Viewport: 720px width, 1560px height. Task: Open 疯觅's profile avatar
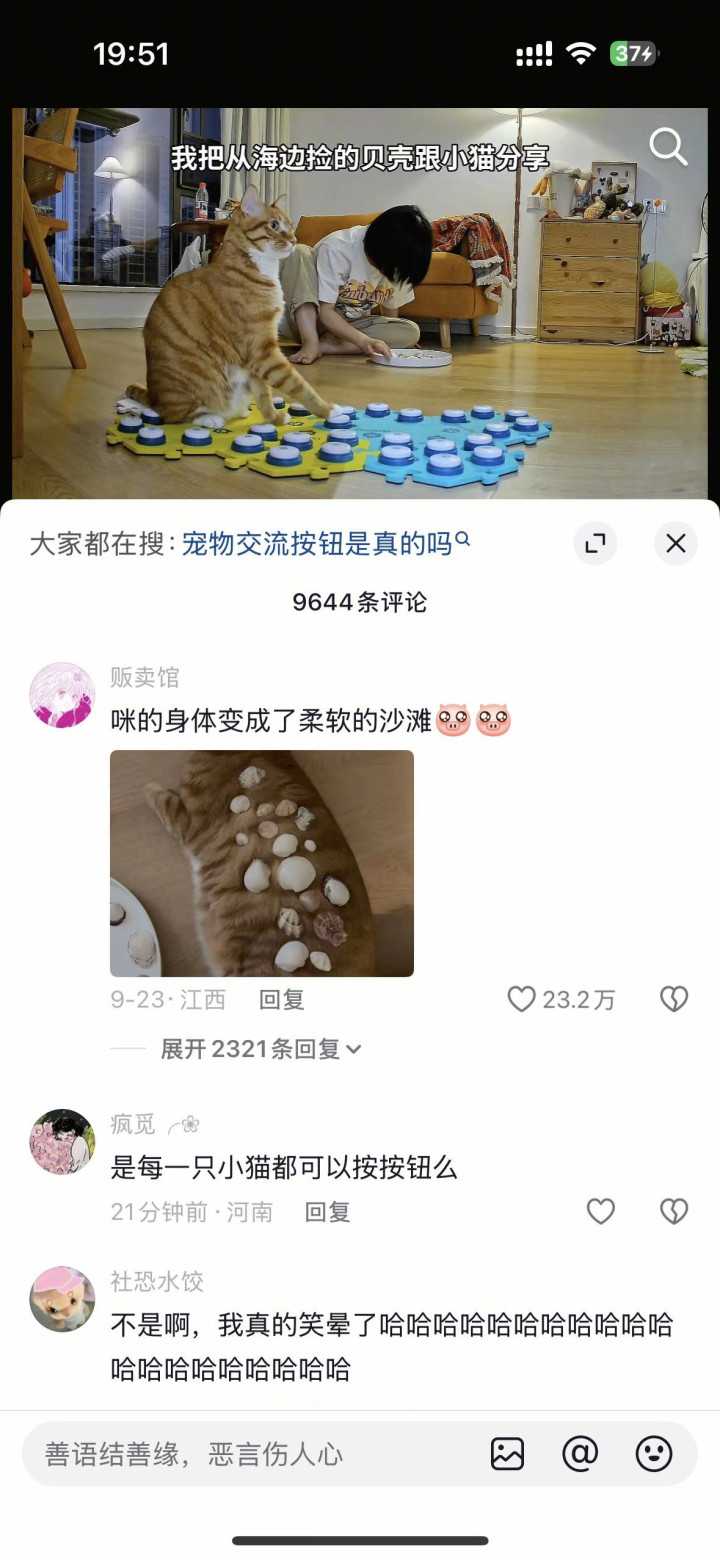click(62, 1142)
